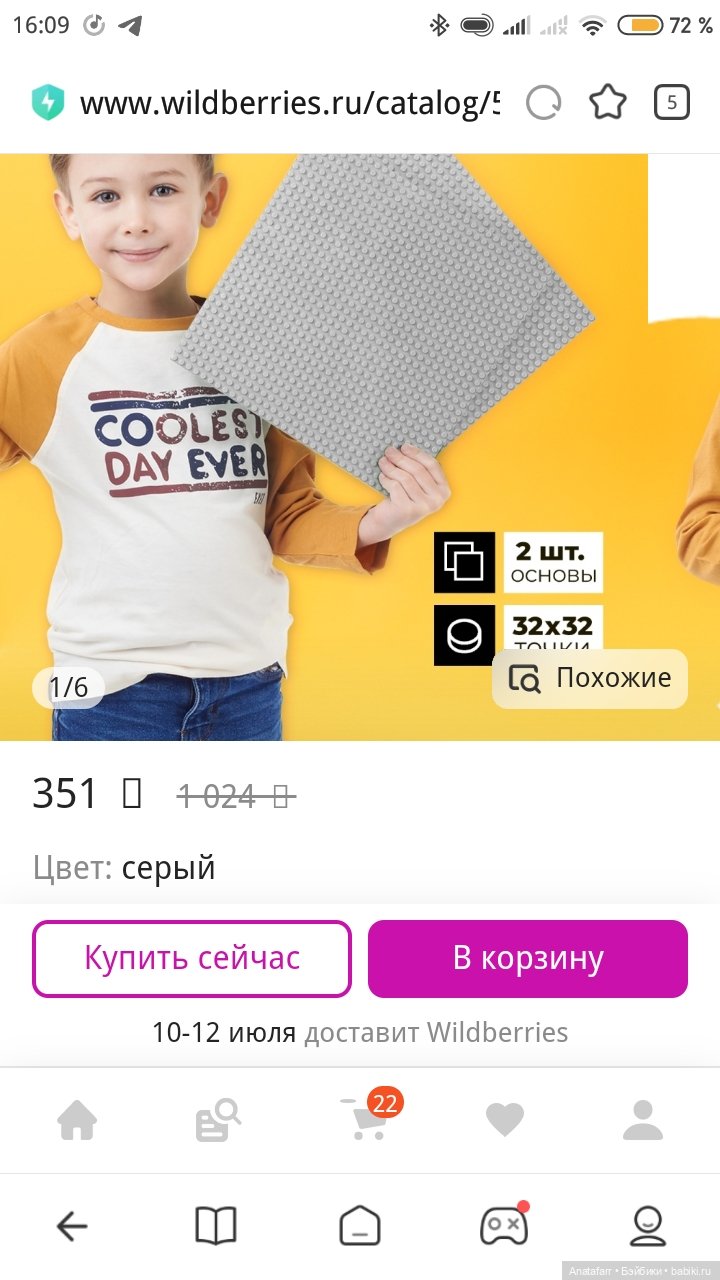Open the browser tab switcher showing 5
The width and height of the screenshot is (720, 1280).
tap(671, 103)
